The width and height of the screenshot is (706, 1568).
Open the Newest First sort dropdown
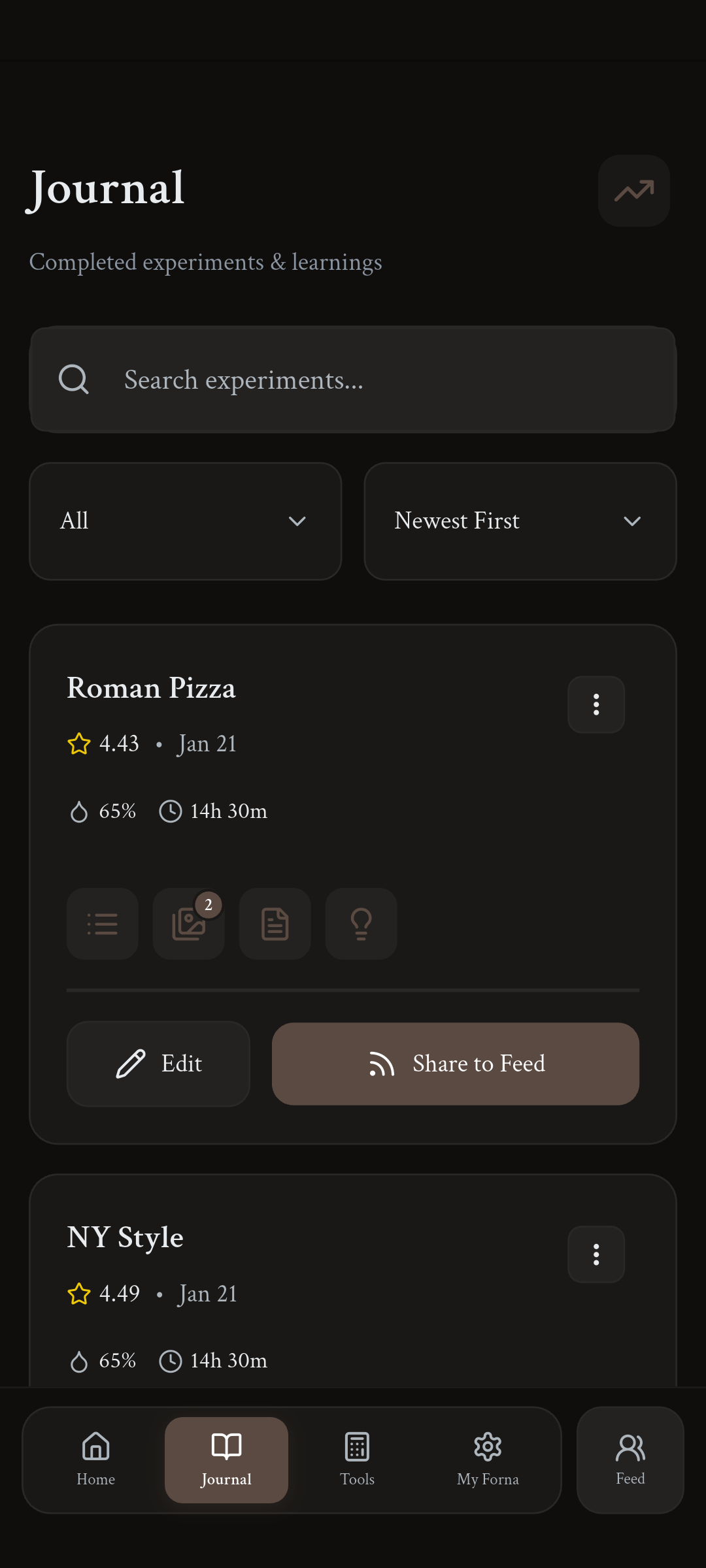[520, 521]
